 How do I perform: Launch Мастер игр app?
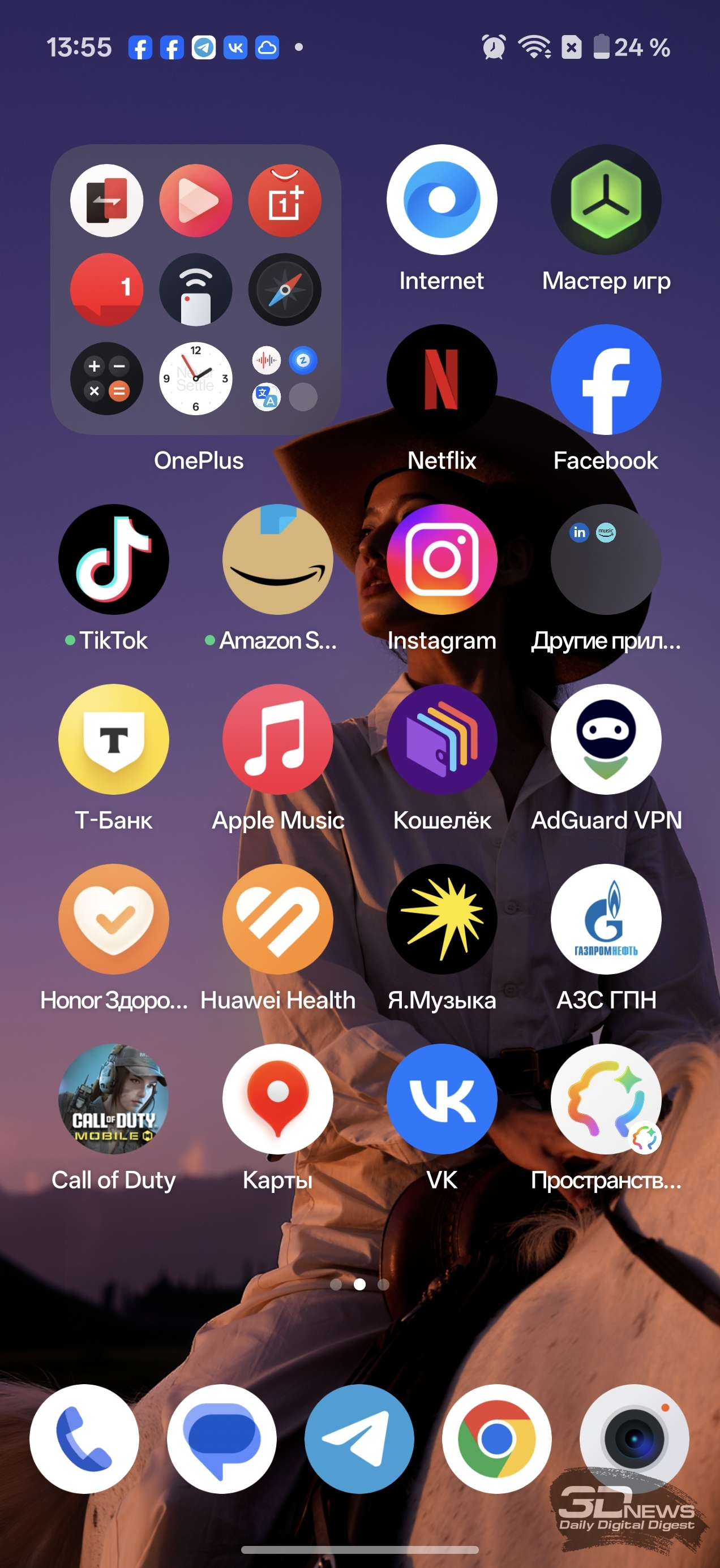click(x=606, y=200)
